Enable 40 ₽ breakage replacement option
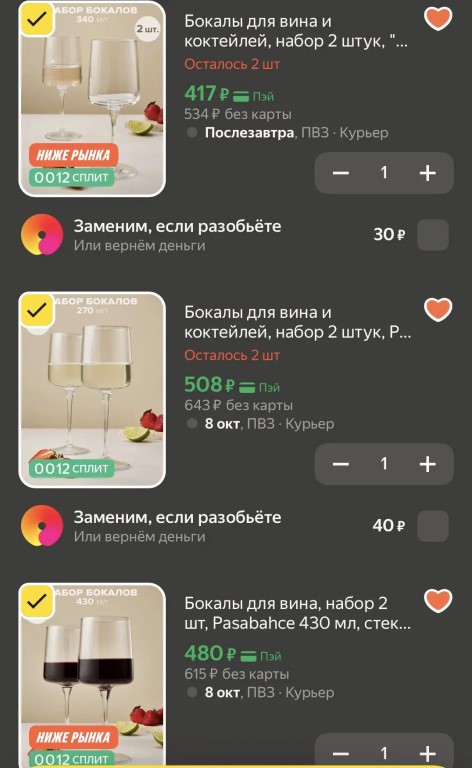 [433, 526]
